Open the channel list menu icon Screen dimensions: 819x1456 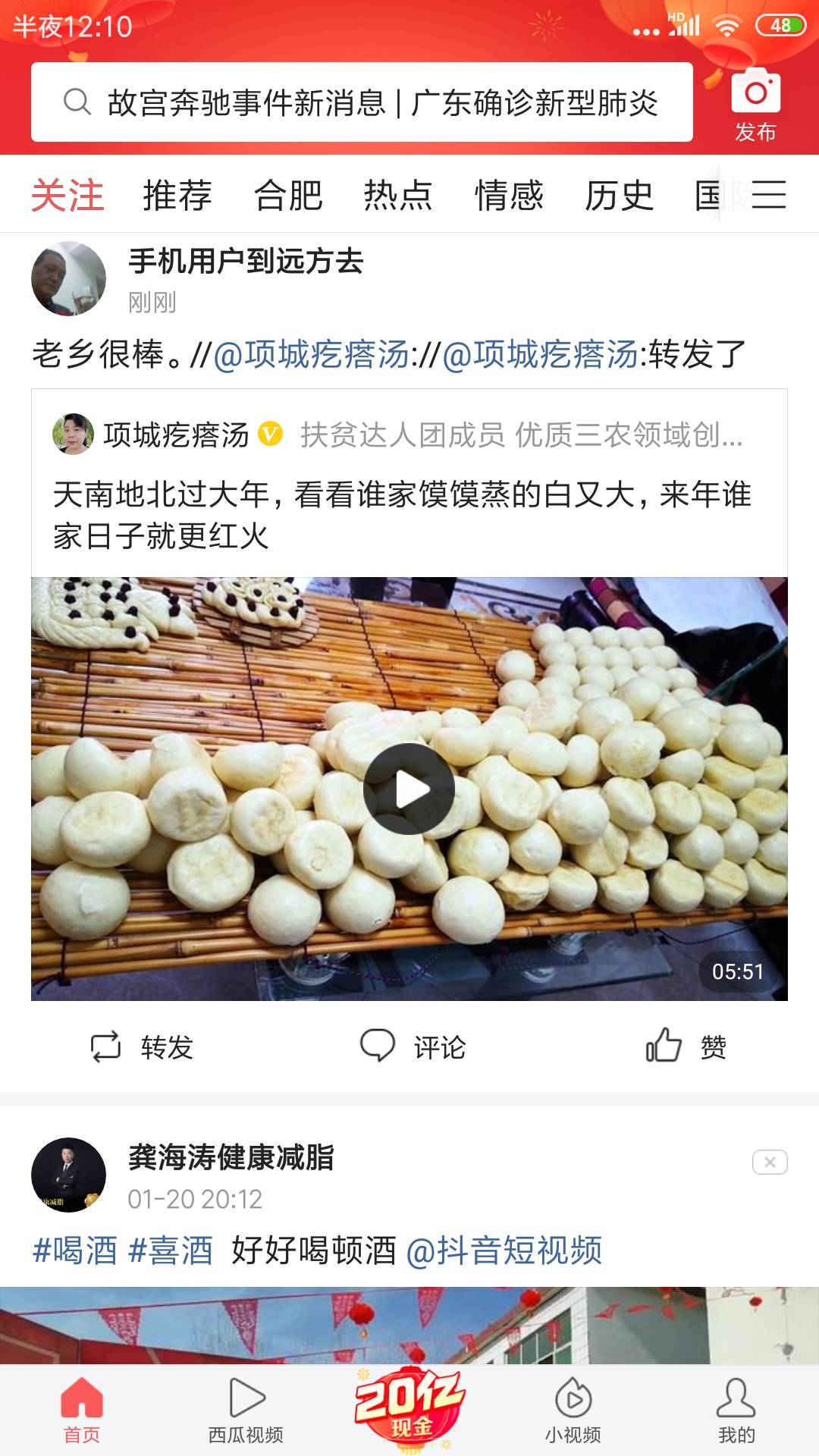[x=769, y=195]
